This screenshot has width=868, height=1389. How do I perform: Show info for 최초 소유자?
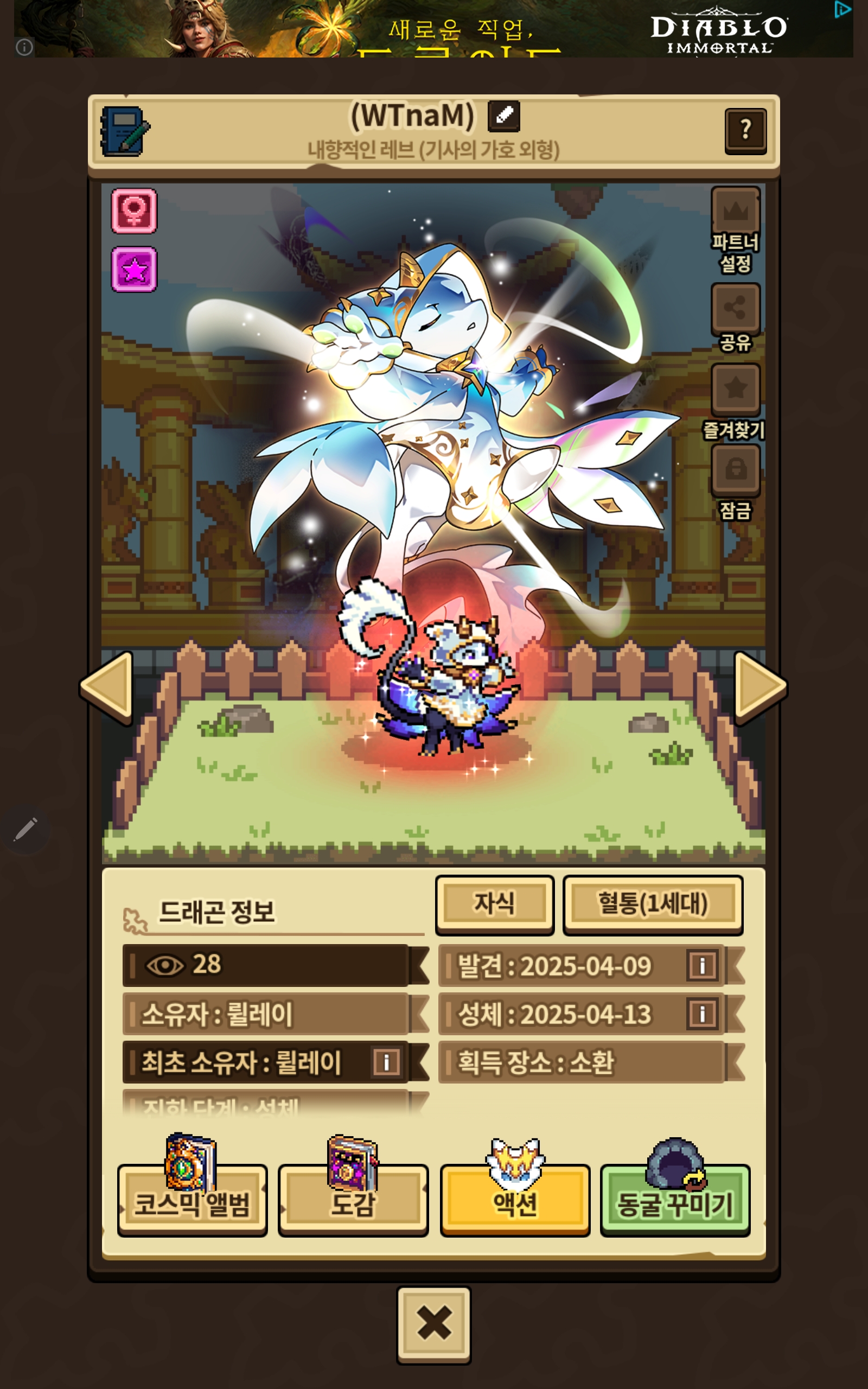pyautogui.click(x=386, y=1062)
